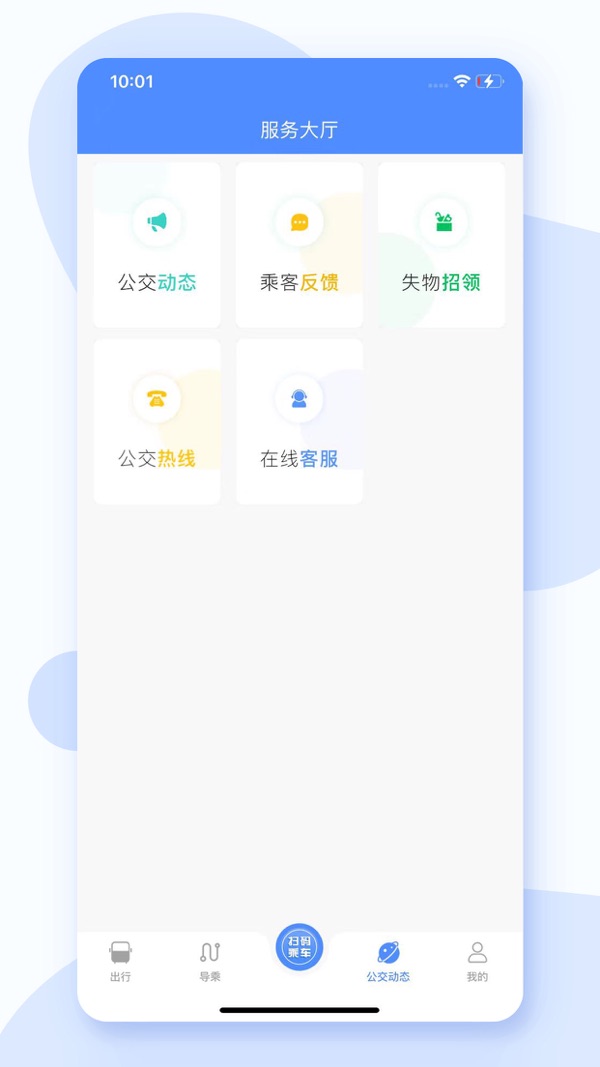Go to the 导乘 tab
The image size is (600, 1067).
coord(210,961)
